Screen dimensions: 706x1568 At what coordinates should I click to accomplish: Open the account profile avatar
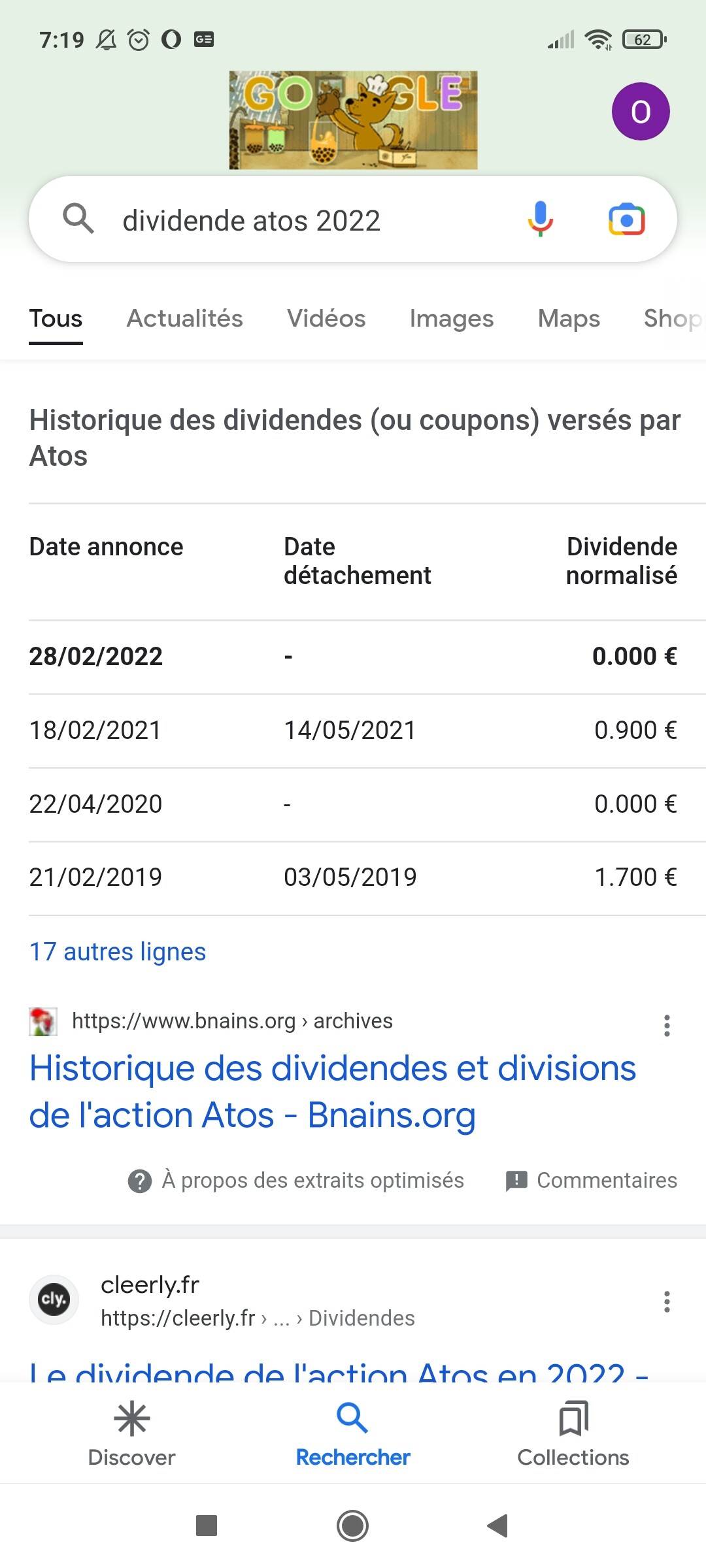[x=641, y=112]
